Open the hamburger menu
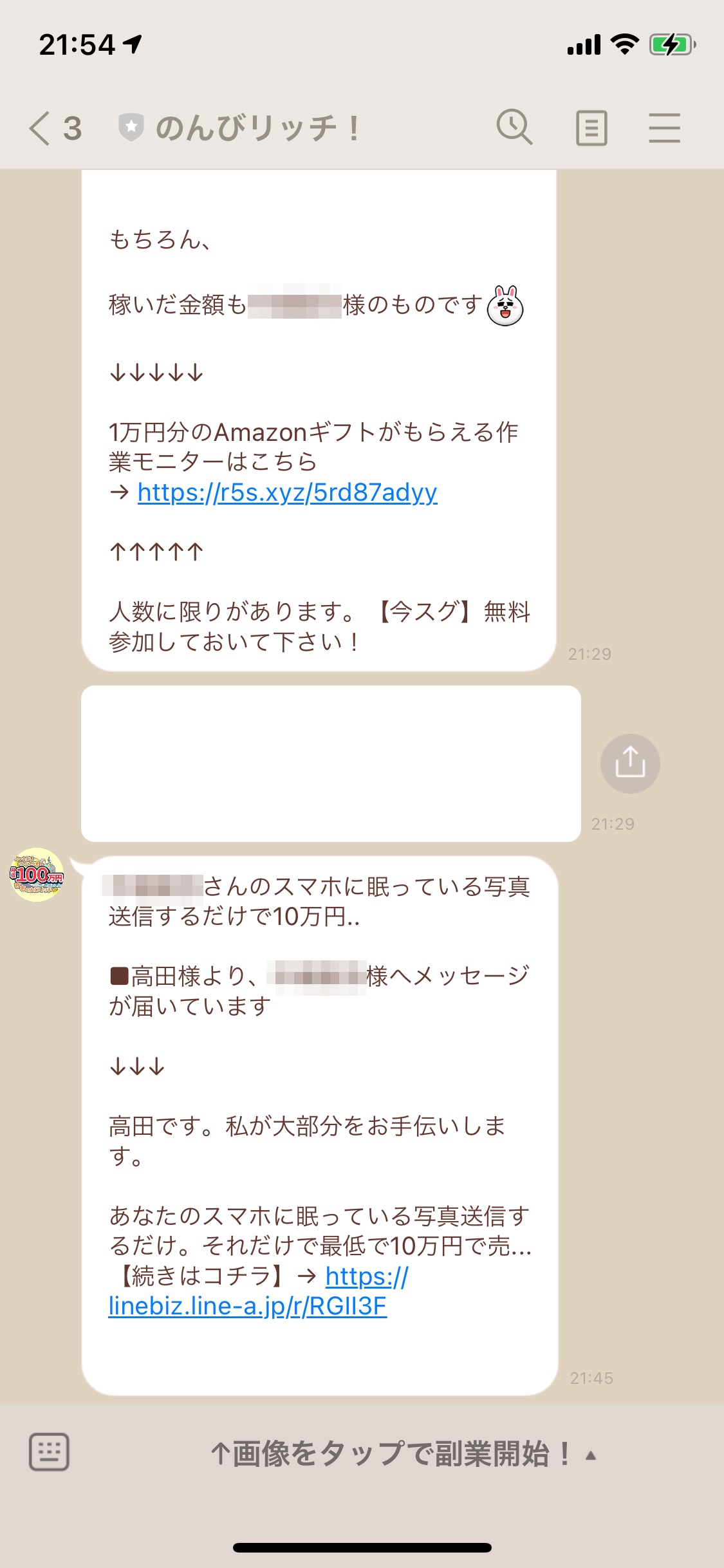Image resolution: width=724 pixels, height=1568 pixels. (x=664, y=128)
